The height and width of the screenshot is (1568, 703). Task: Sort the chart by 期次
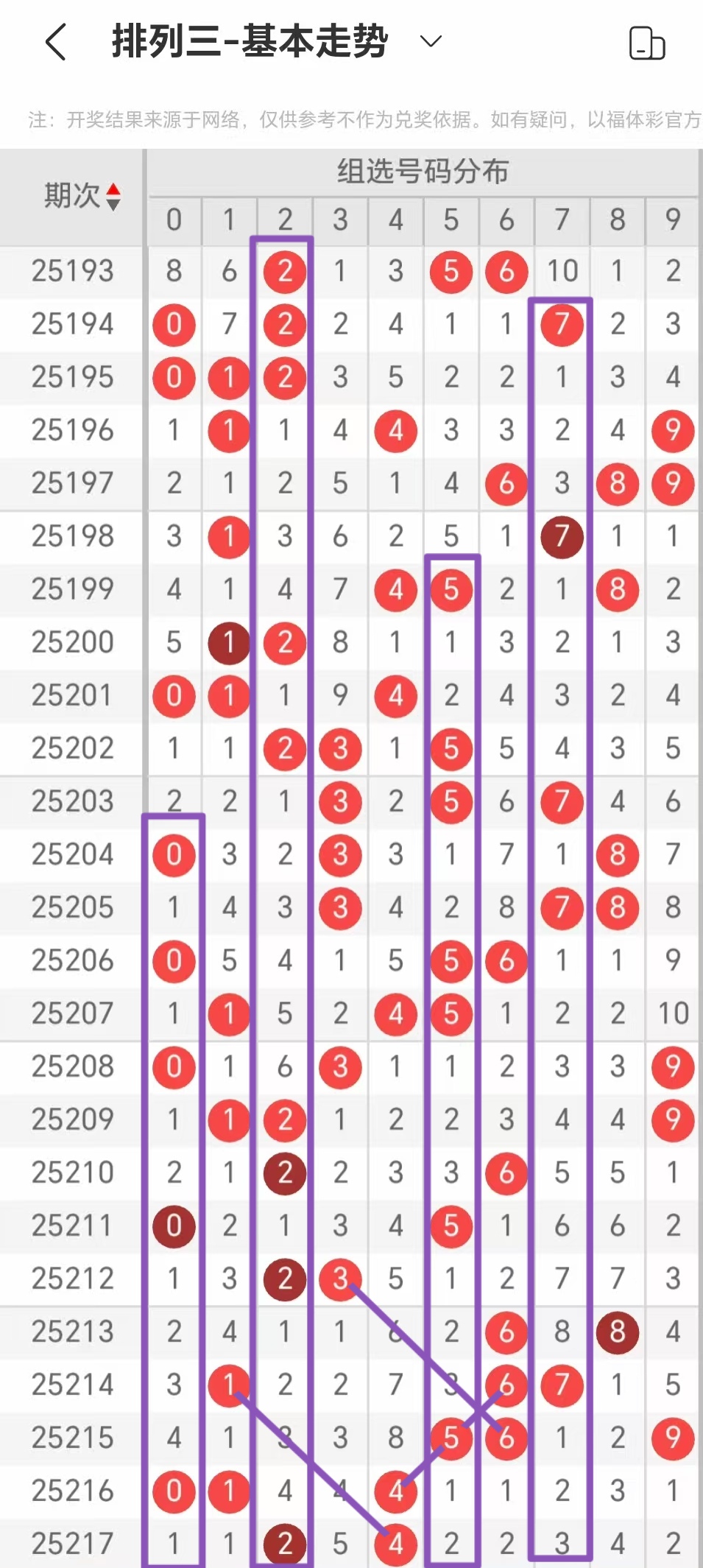click(x=112, y=197)
